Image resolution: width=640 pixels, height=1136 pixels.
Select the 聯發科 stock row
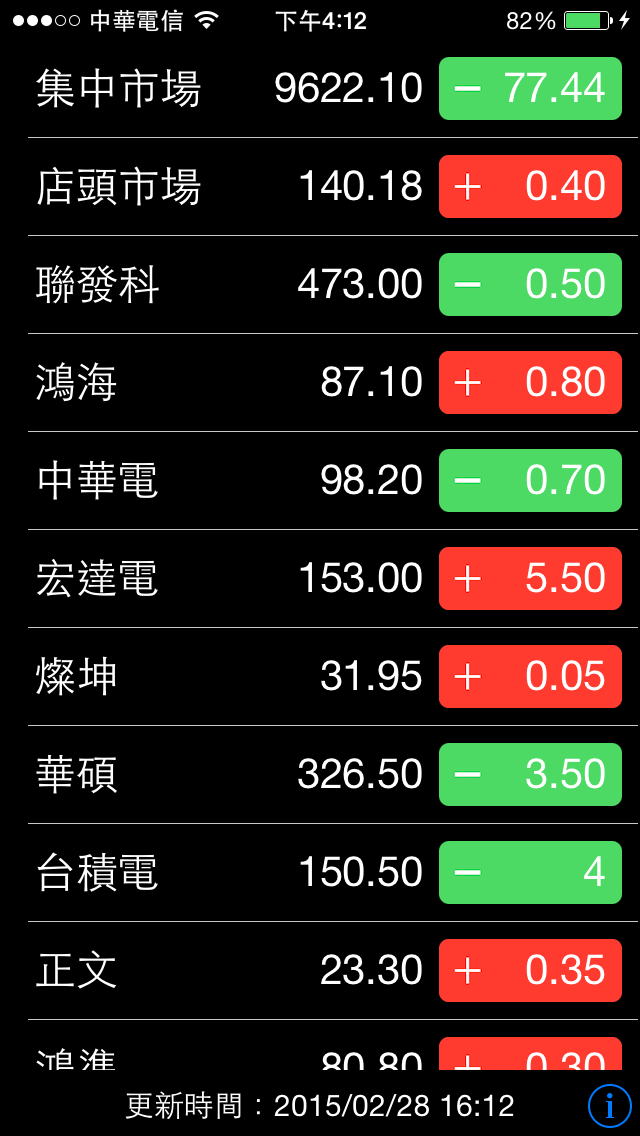(x=320, y=284)
